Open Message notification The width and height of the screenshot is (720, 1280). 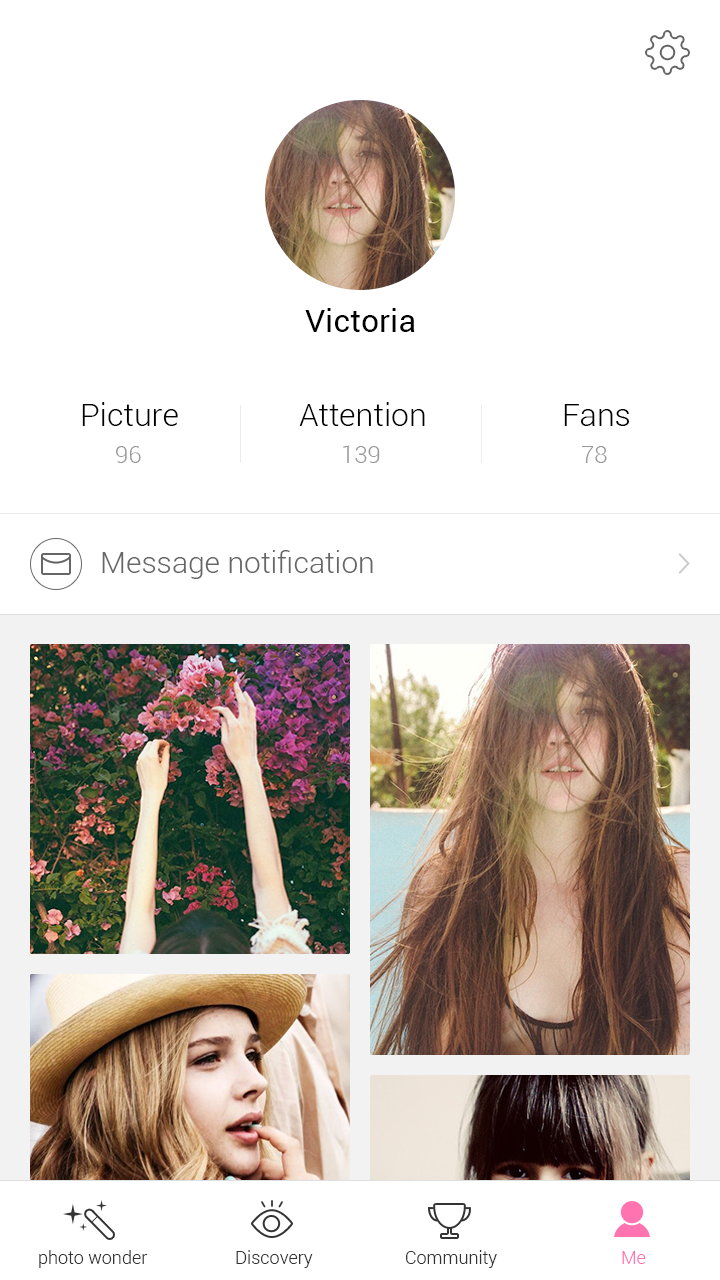(x=360, y=564)
